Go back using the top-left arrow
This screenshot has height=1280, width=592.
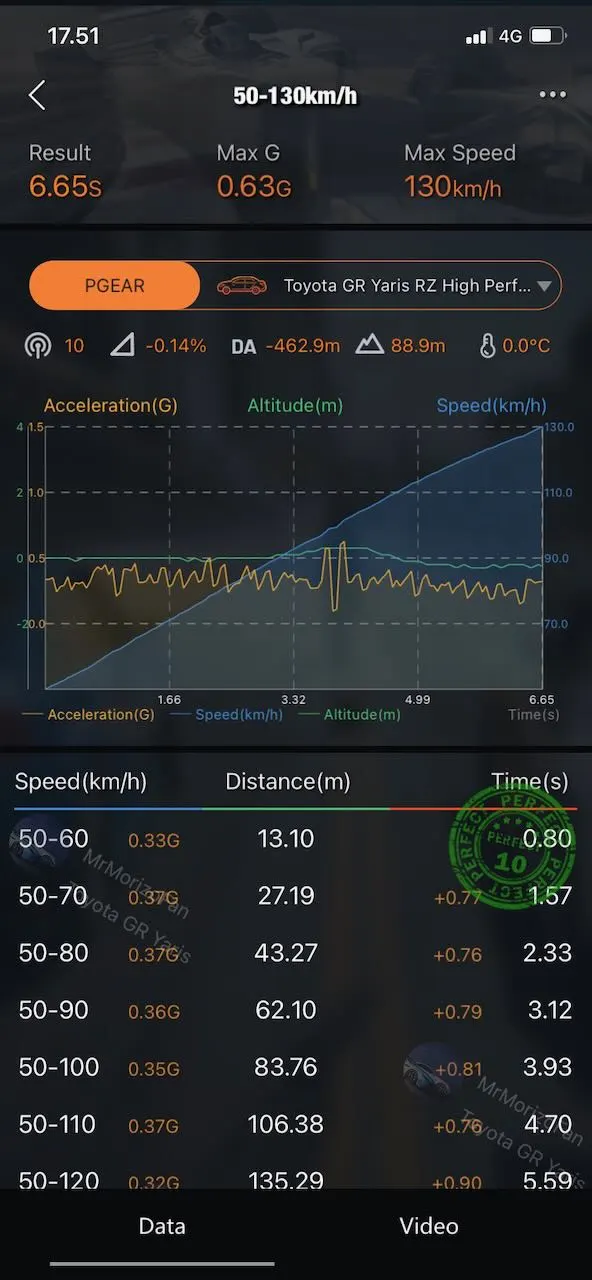(37, 95)
